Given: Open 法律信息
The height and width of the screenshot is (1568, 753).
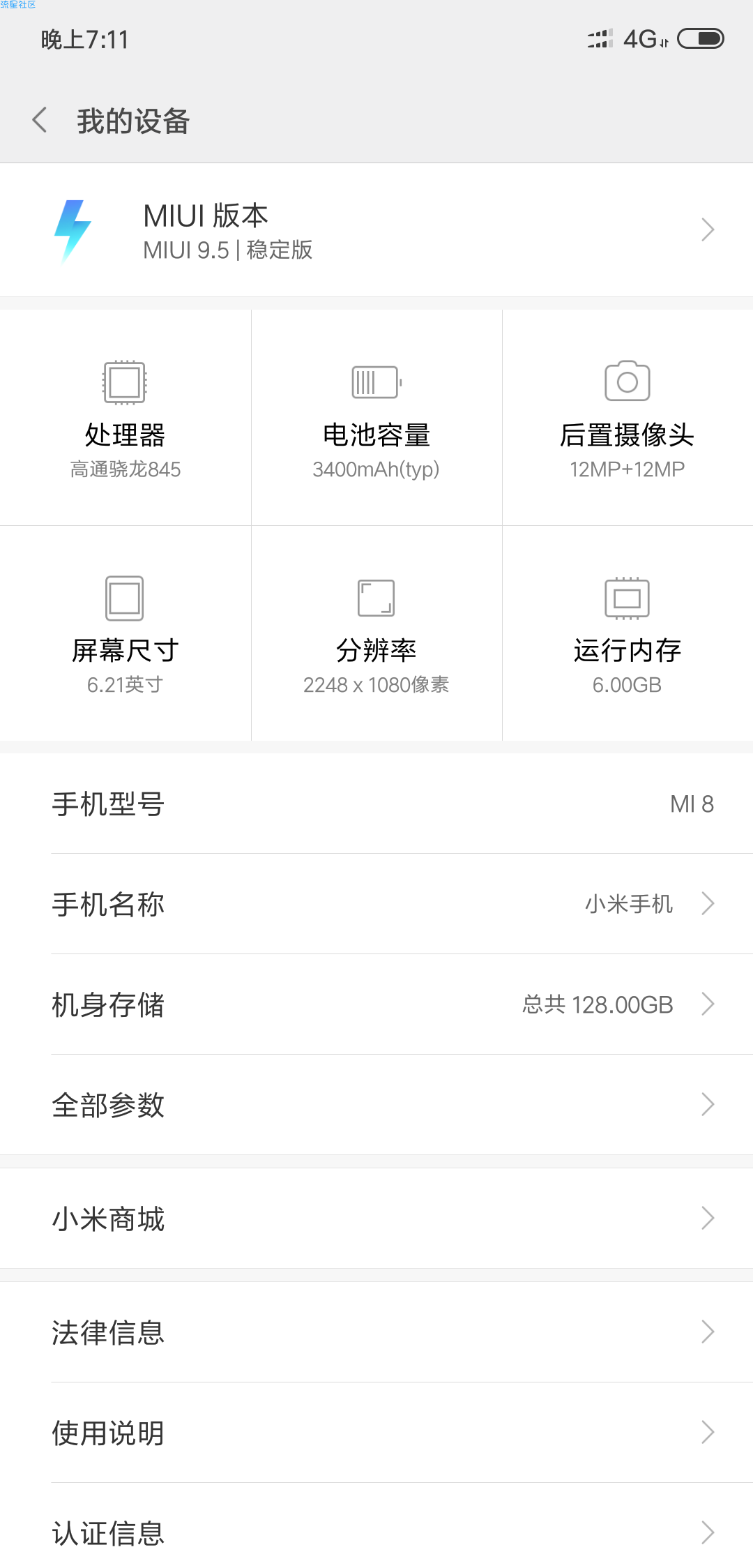Looking at the screenshot, I should point(376,1332).
